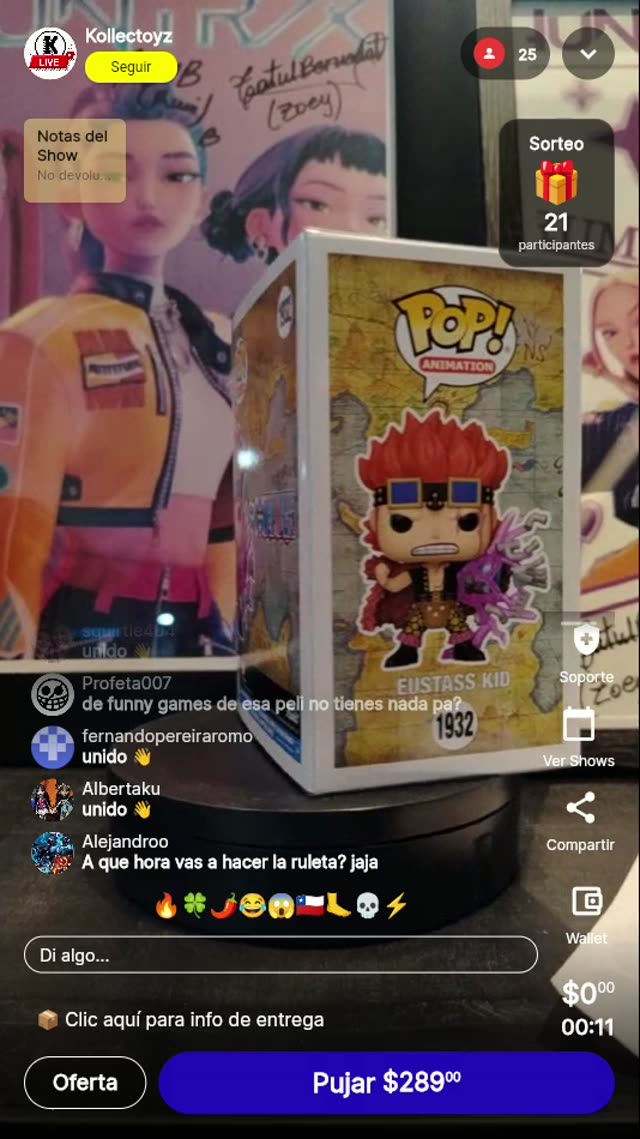The width and height of the screenshot is (640, 1139).
Task: Tap the 'Di algo...' chat field
Action: point(281,955)
